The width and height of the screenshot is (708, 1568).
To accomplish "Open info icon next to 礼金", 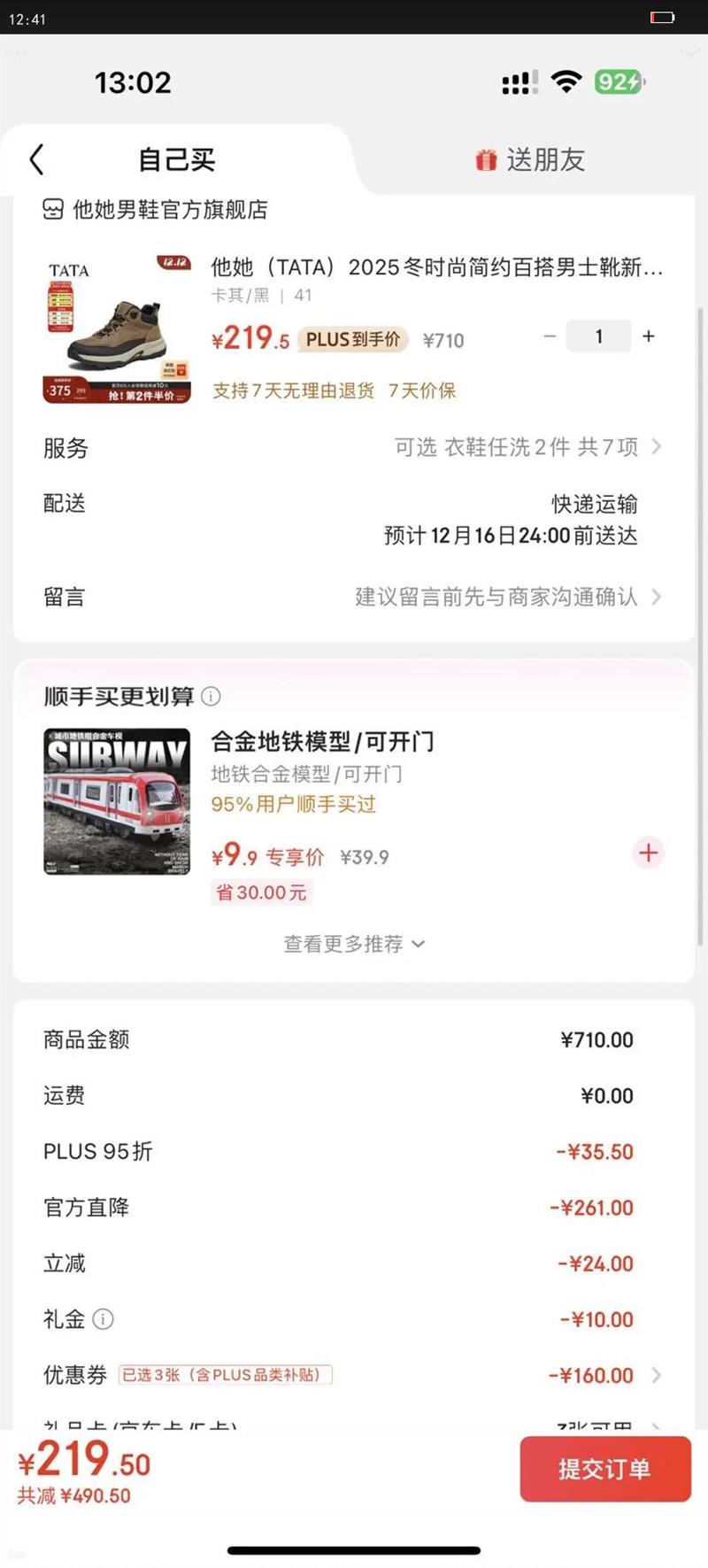I will coord(104,1319).
